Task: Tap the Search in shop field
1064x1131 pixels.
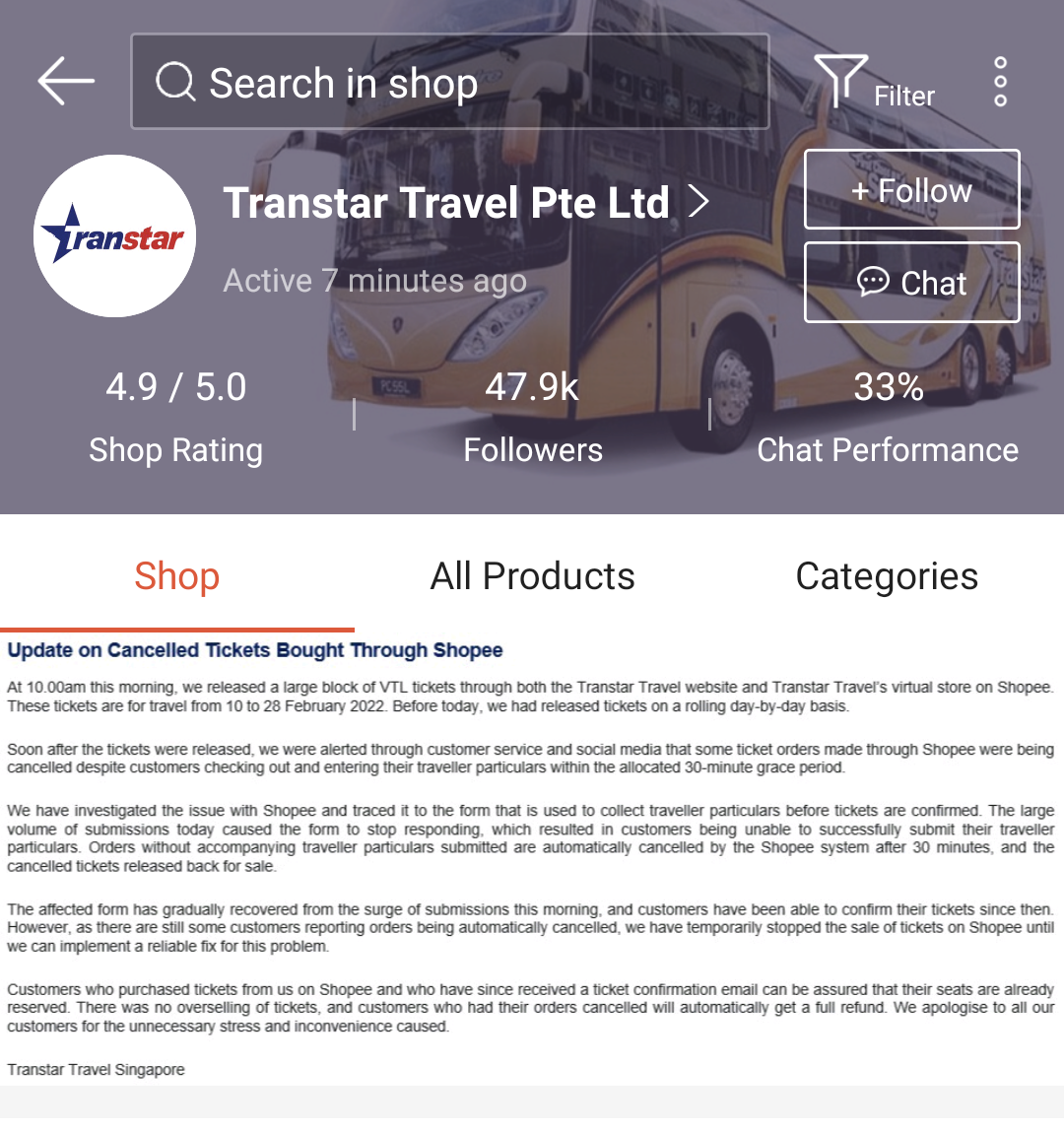Action: point(449,83)
